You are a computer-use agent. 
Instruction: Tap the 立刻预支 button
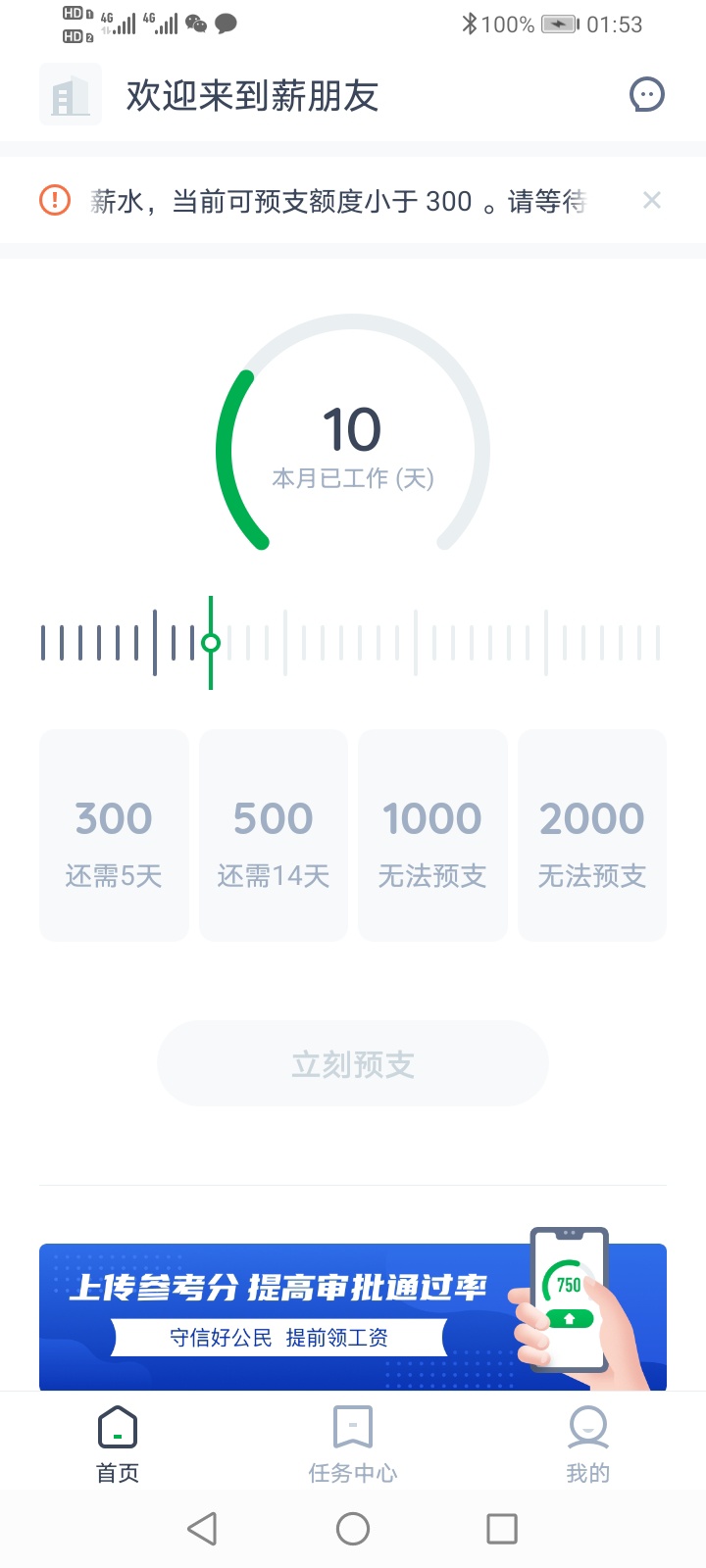pyautogui.click(x=353, y=1063)
